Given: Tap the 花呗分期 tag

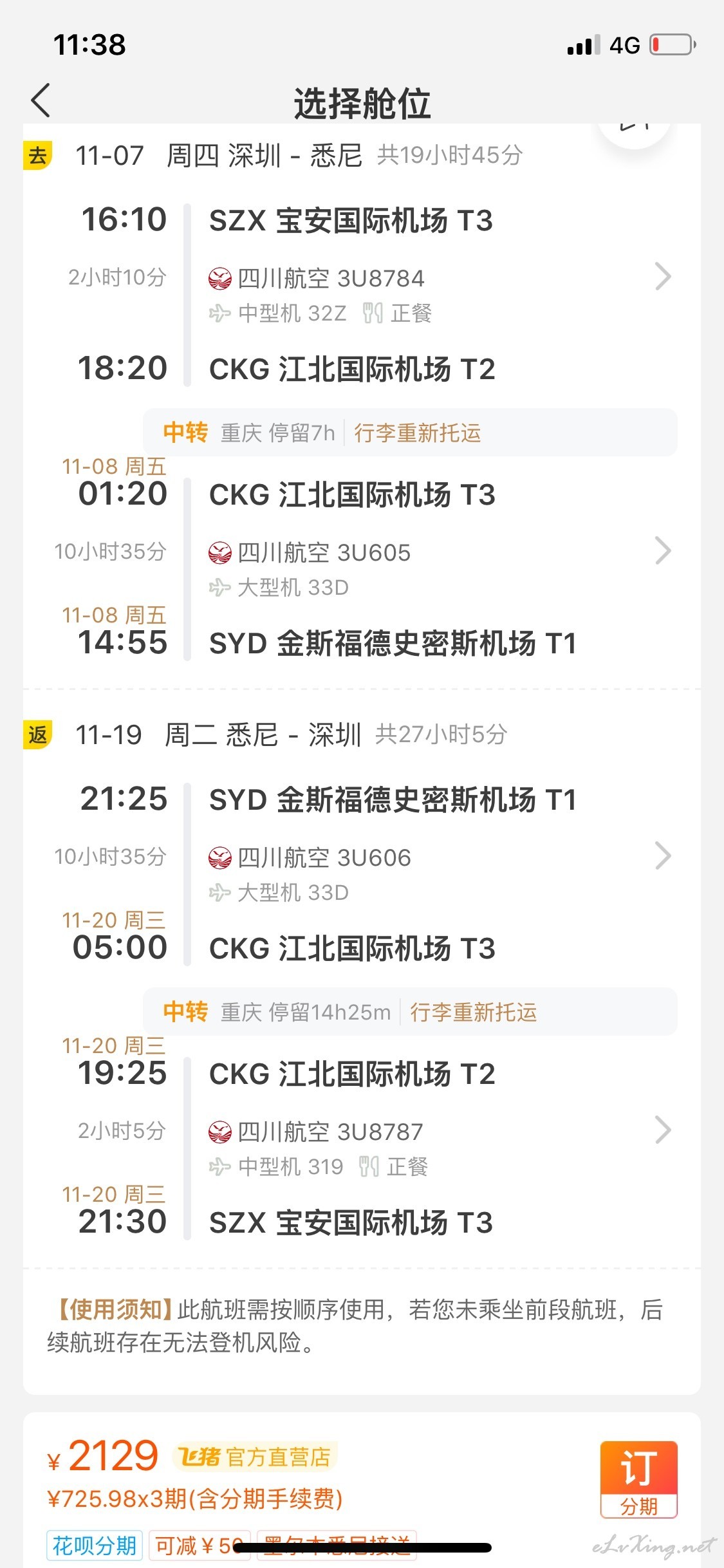Looking at the screenshot, I should (94, 1545).
